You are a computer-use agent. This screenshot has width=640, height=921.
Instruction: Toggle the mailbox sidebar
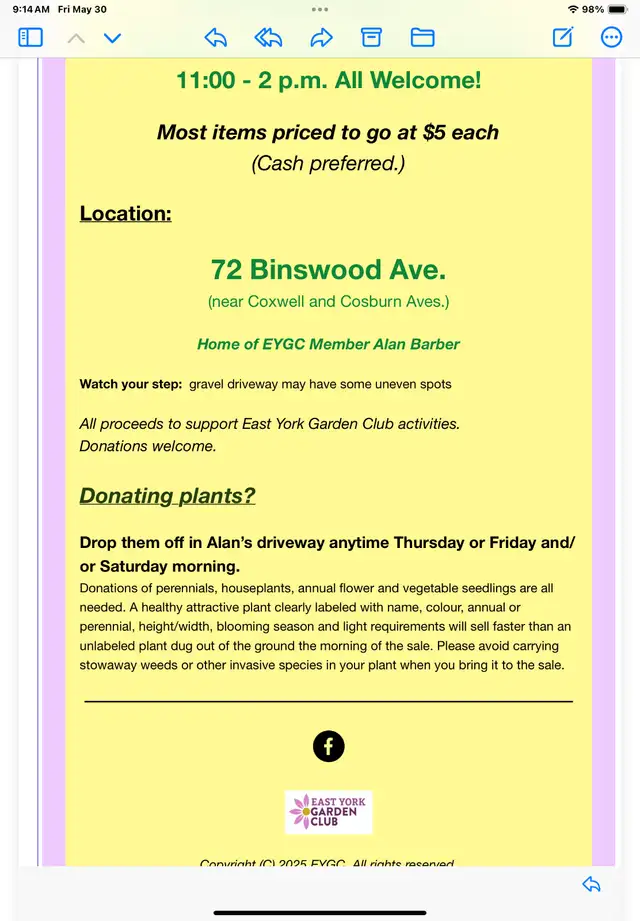pyautogui.click(x=31, y=38)
